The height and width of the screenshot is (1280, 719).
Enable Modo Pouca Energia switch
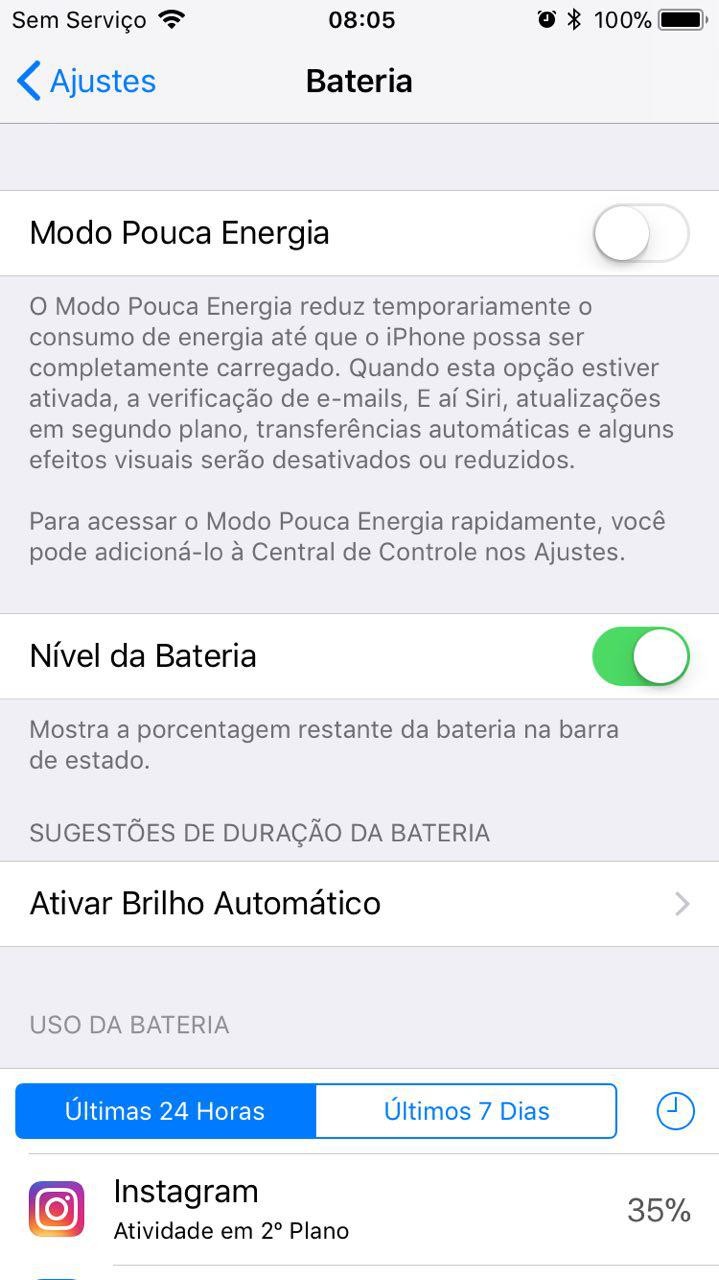pos(640,233)
